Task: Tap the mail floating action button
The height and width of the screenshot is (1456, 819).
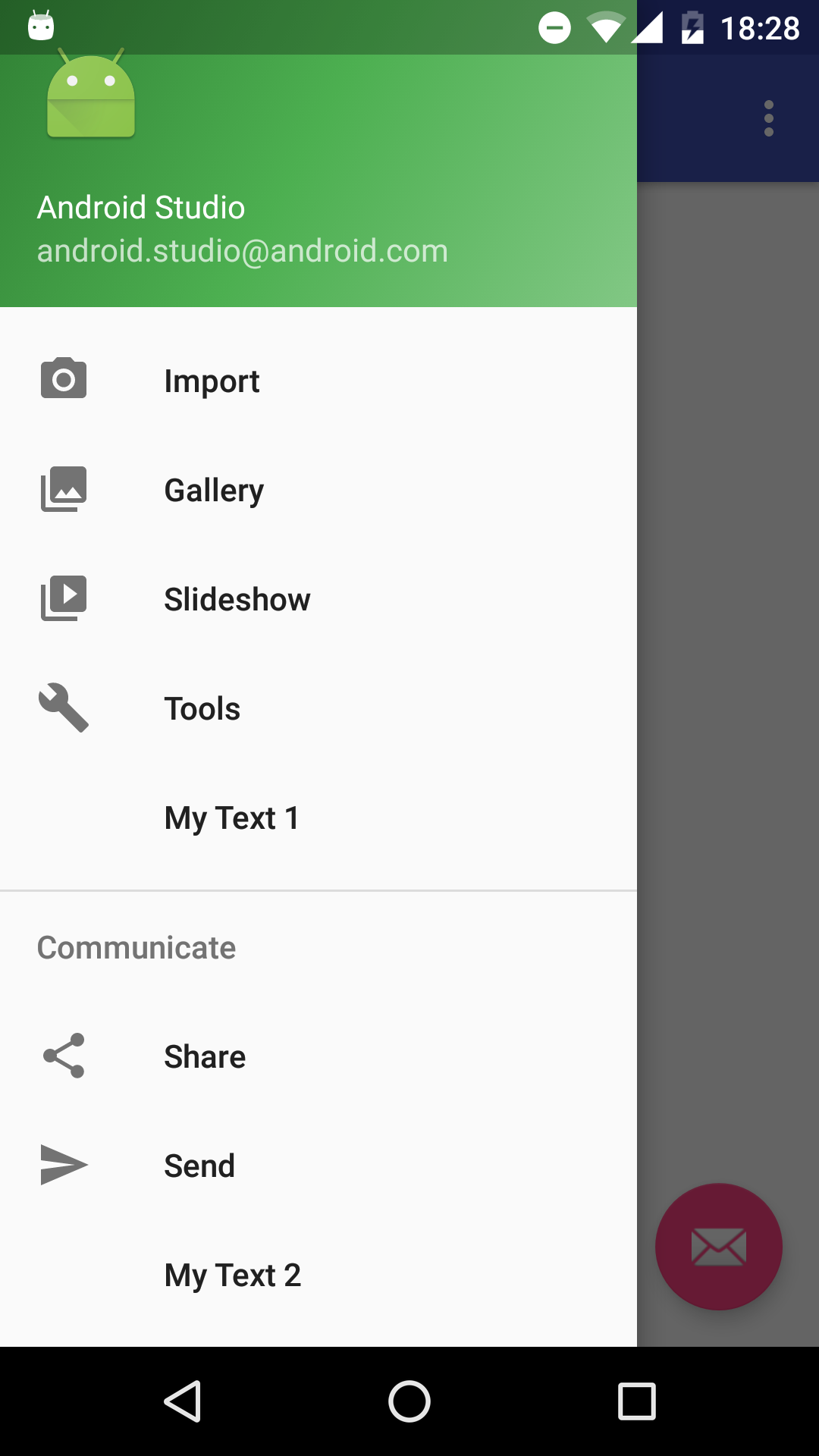Action: (x=718, y=1246)
